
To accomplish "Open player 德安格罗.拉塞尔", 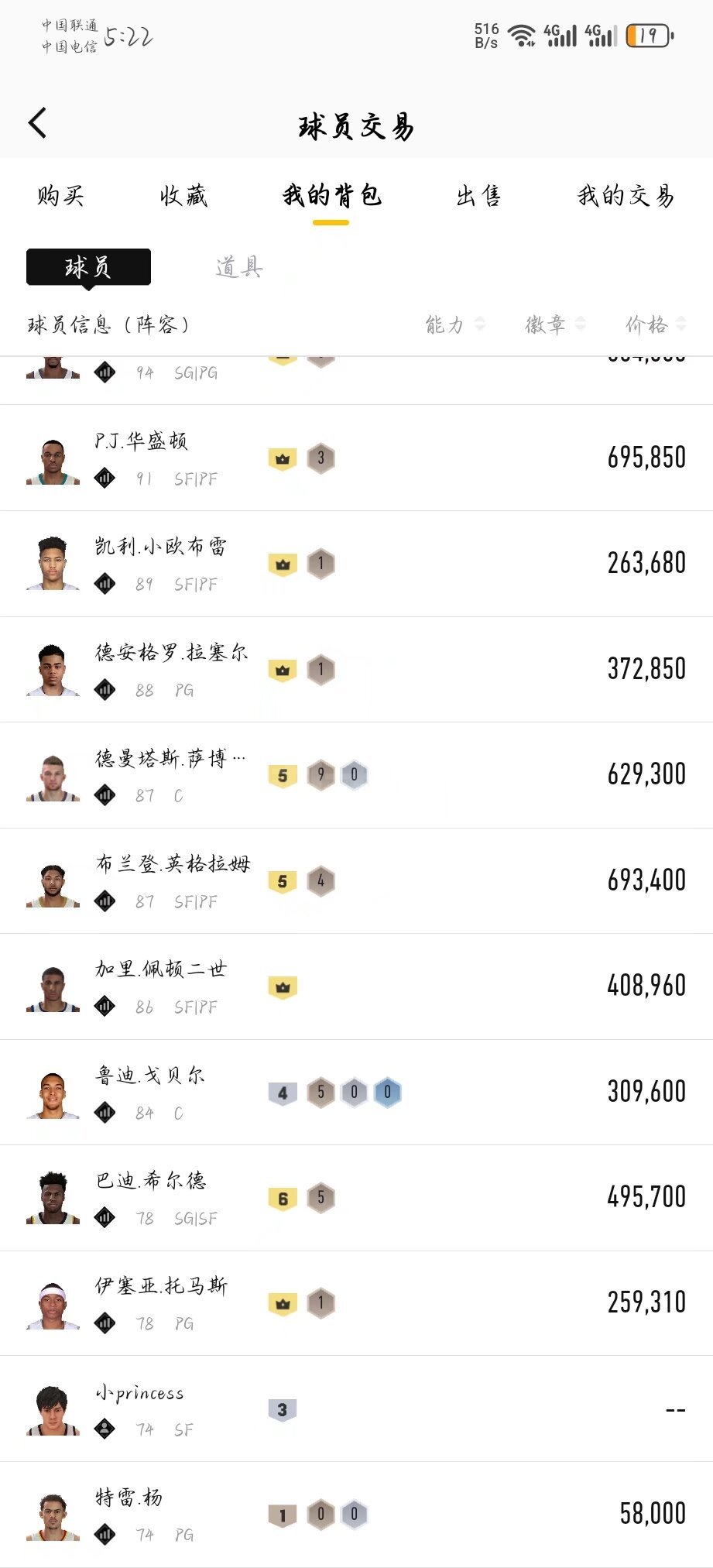I will point(172,653).
